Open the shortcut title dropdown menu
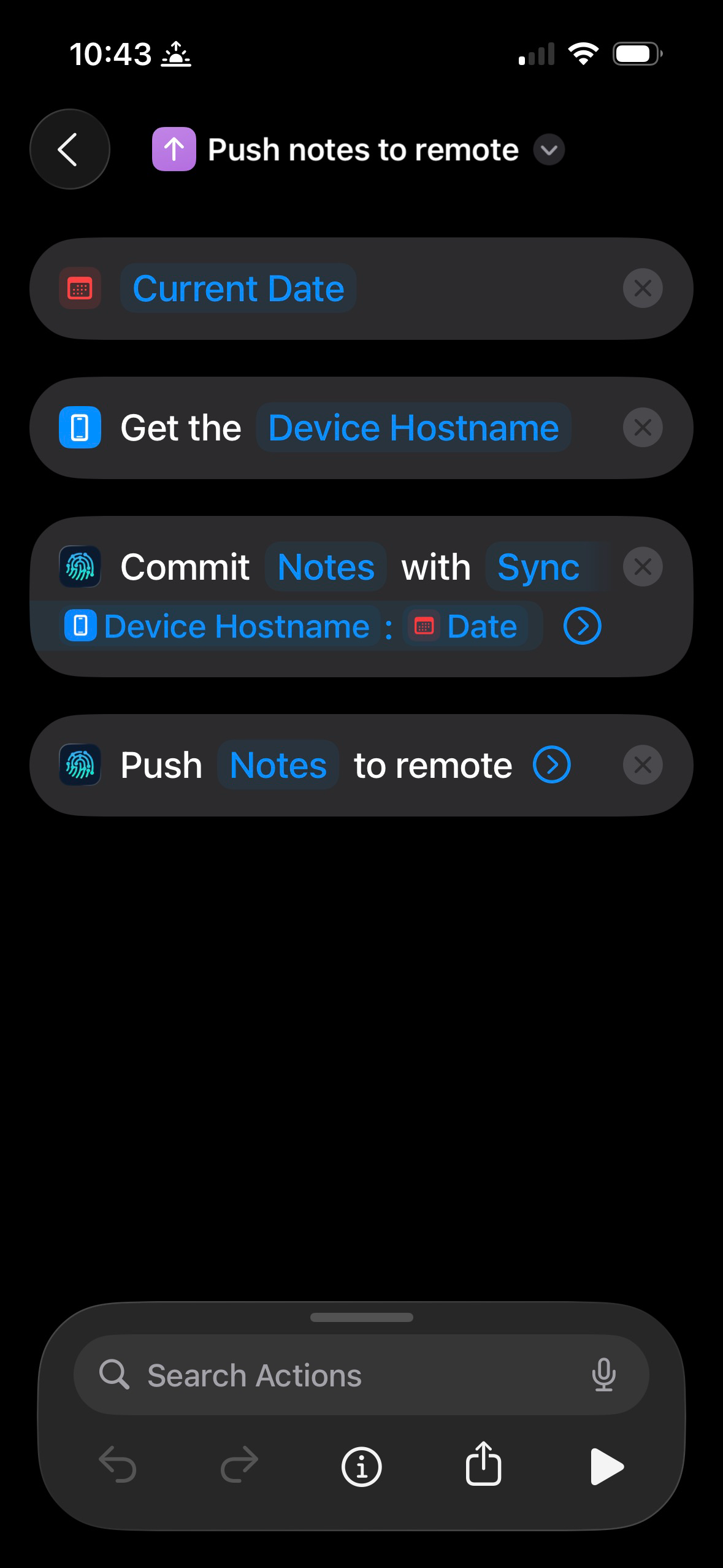 [x=548, y=150]
